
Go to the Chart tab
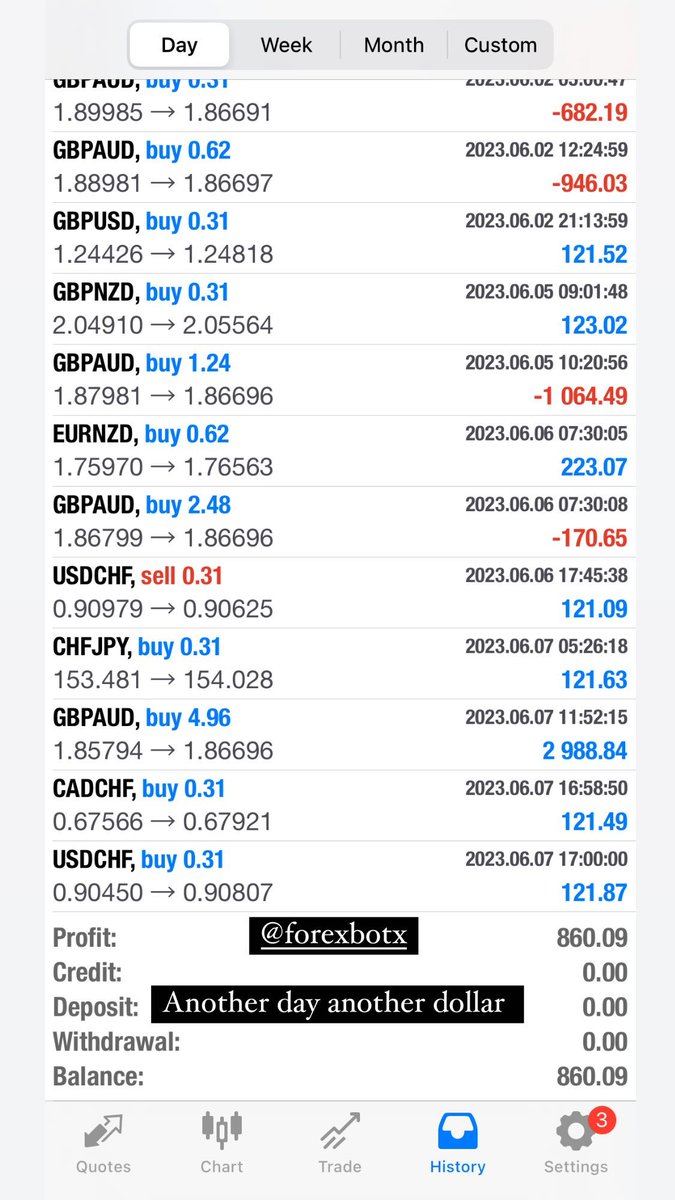[222, 1144]
